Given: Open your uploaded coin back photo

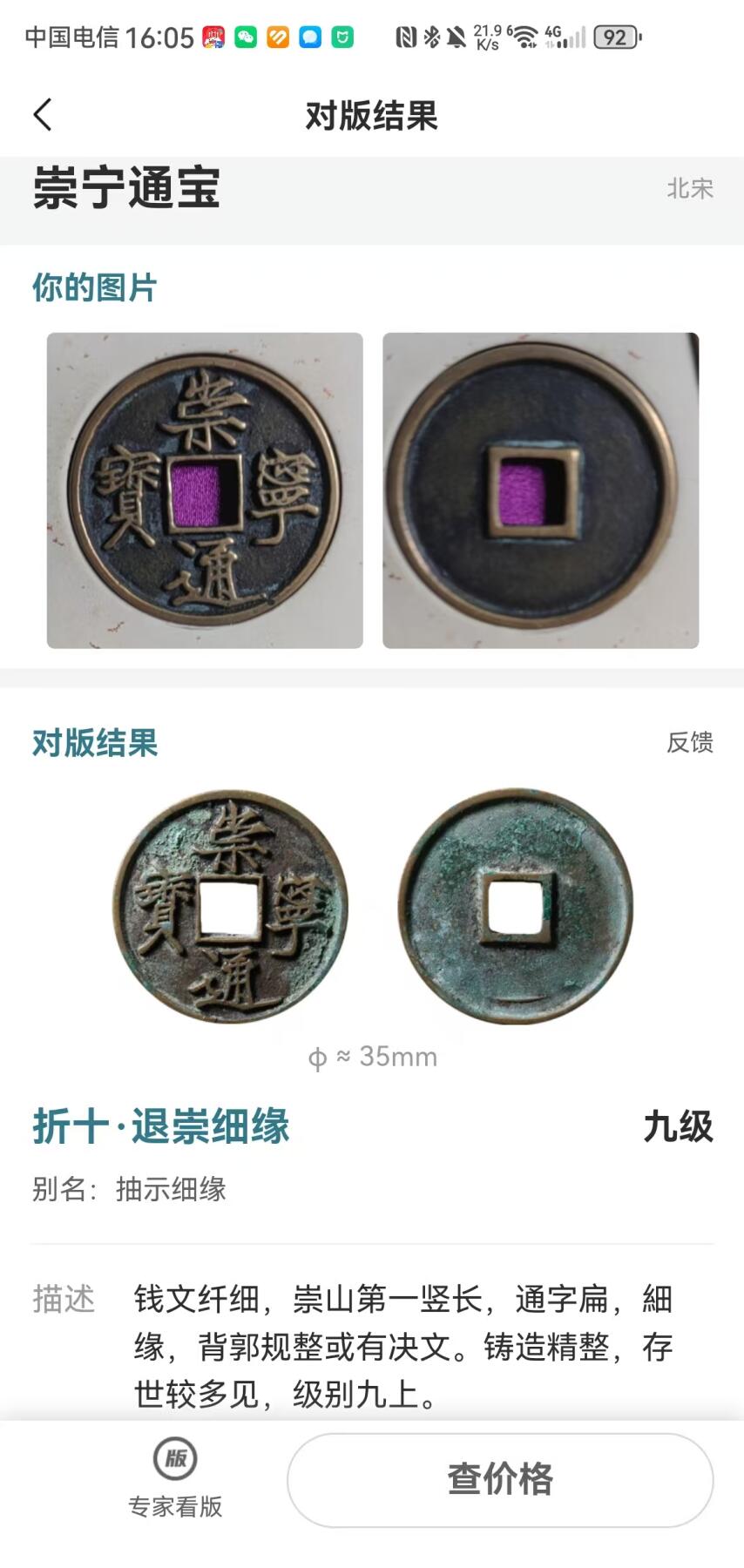Looking at the screenshot, I should 540,490.
